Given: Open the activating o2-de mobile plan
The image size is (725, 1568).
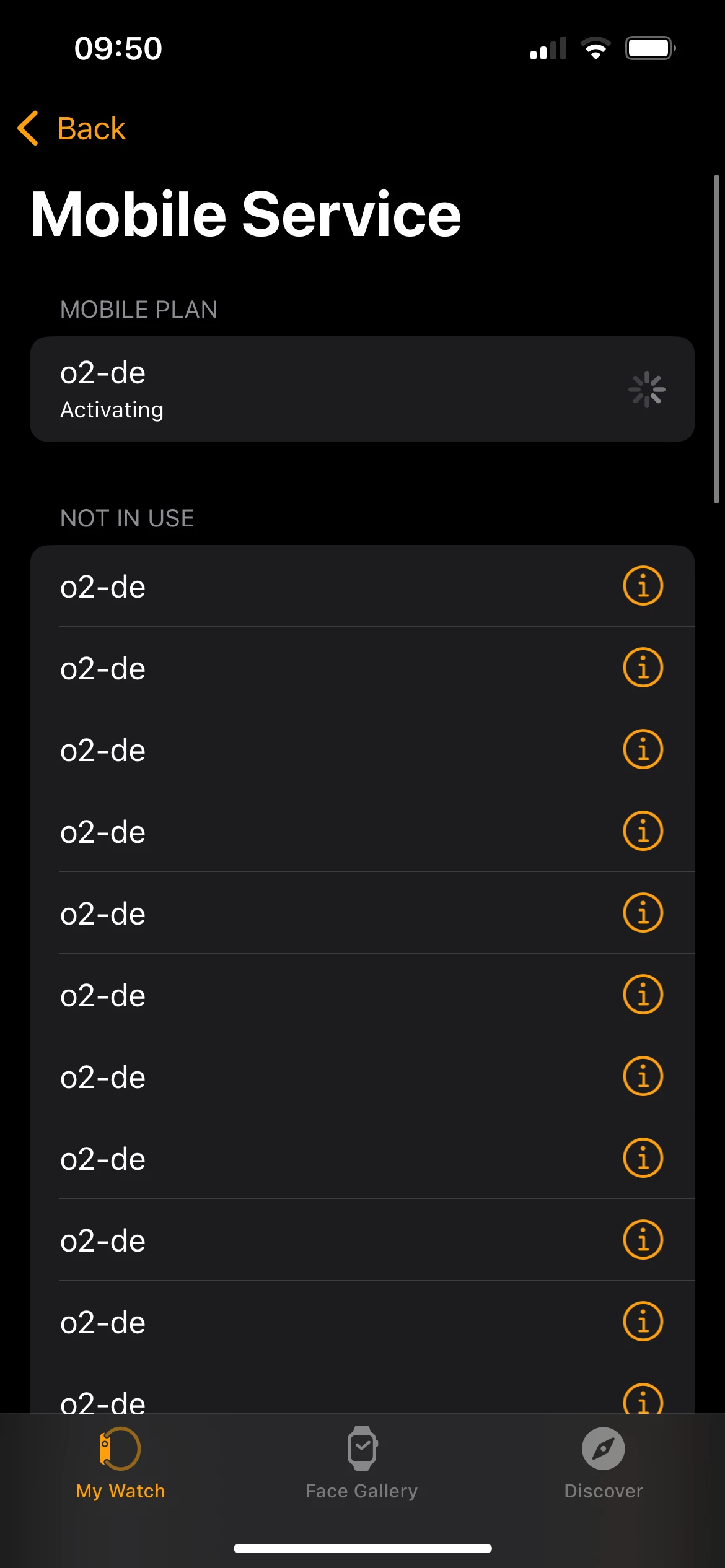Looking at the screenshot, I should [362, 389].
